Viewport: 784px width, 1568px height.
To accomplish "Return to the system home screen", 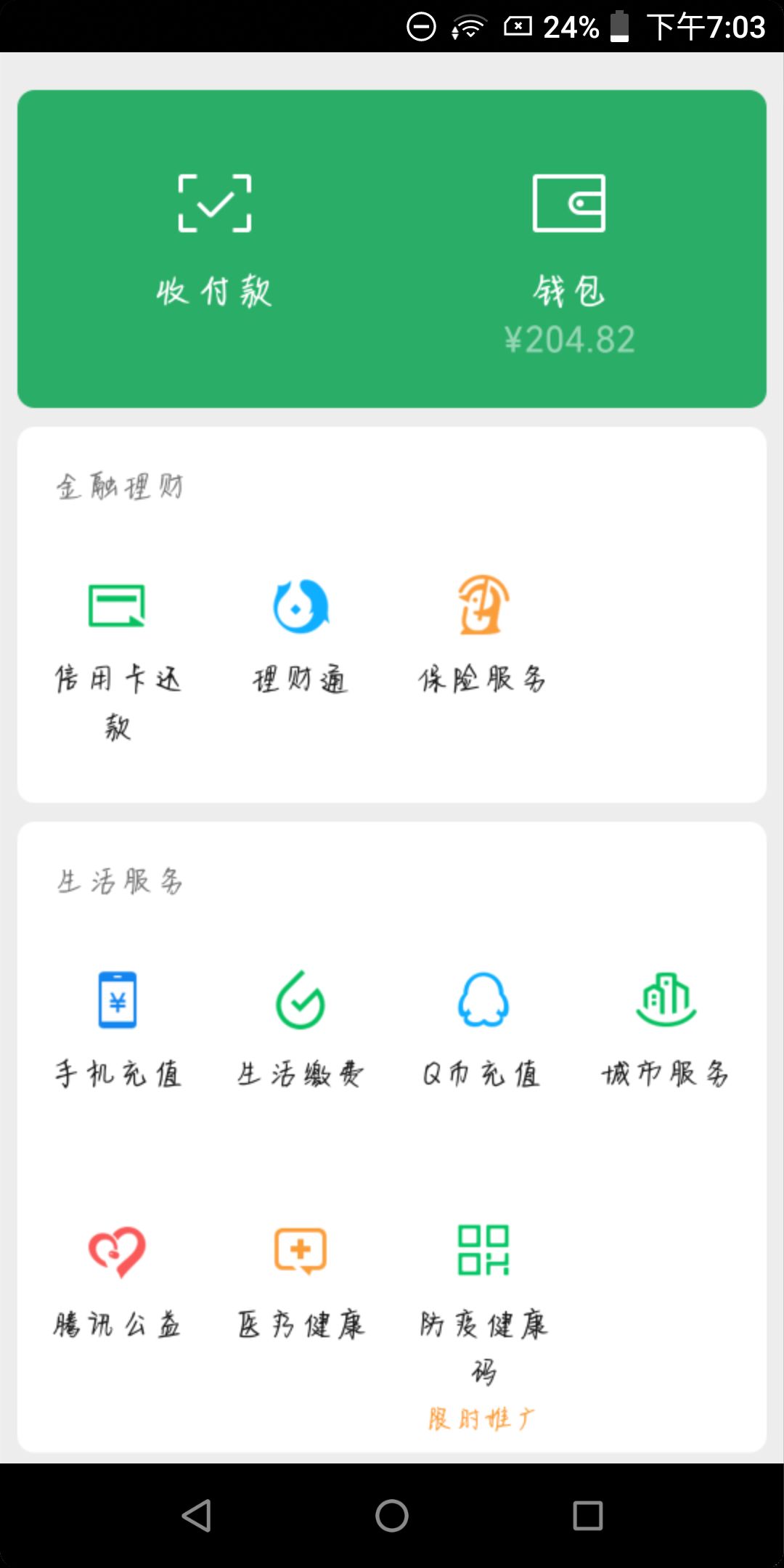I will tap(392, 1516).
